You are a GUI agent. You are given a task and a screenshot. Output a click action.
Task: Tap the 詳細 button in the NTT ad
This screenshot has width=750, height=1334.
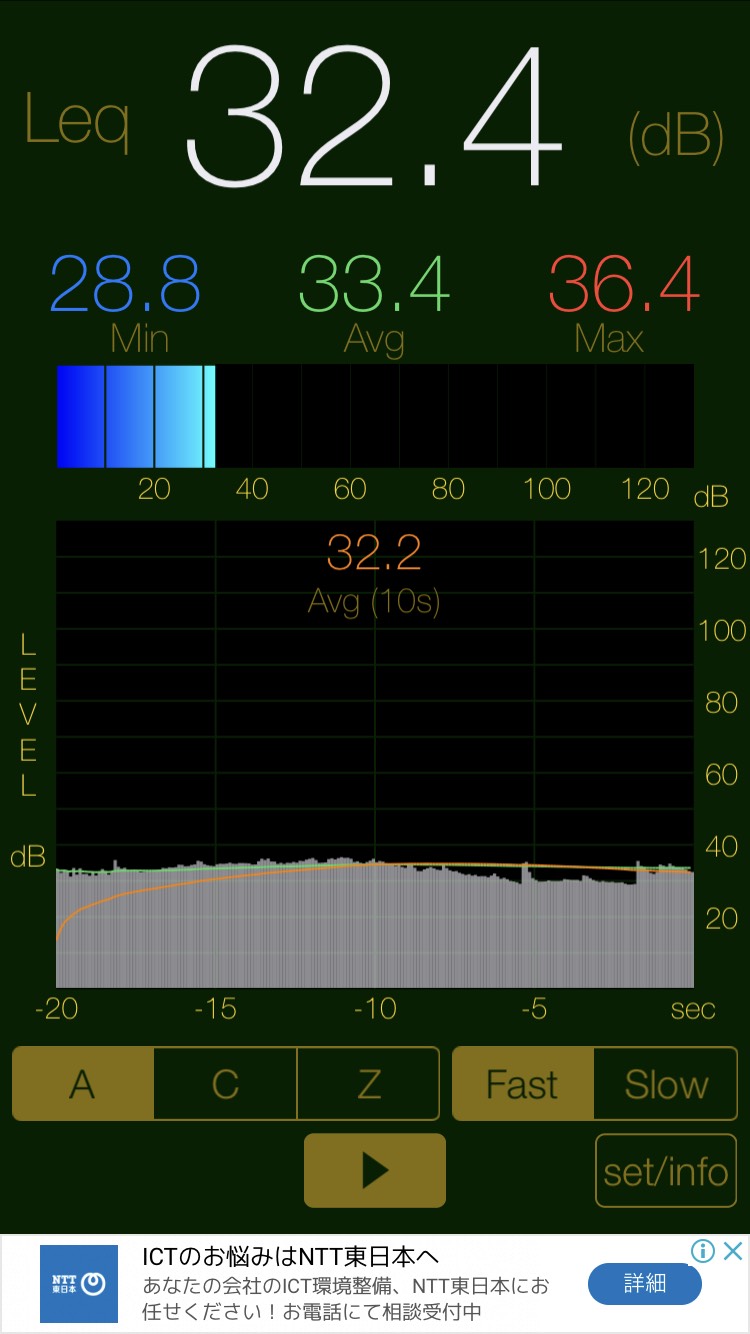645,1284
